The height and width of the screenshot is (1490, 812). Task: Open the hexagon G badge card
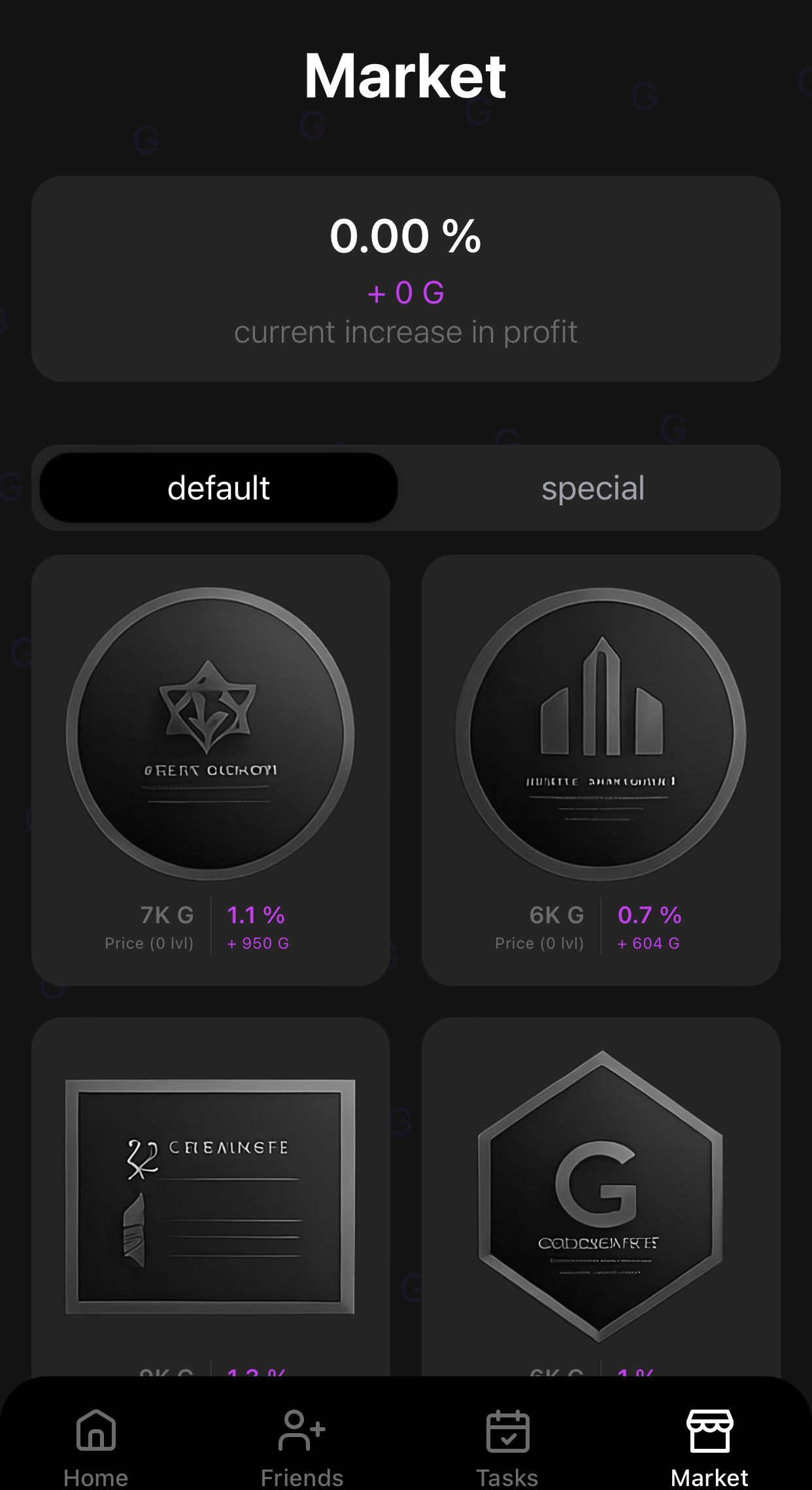(x=600, y=1196)
